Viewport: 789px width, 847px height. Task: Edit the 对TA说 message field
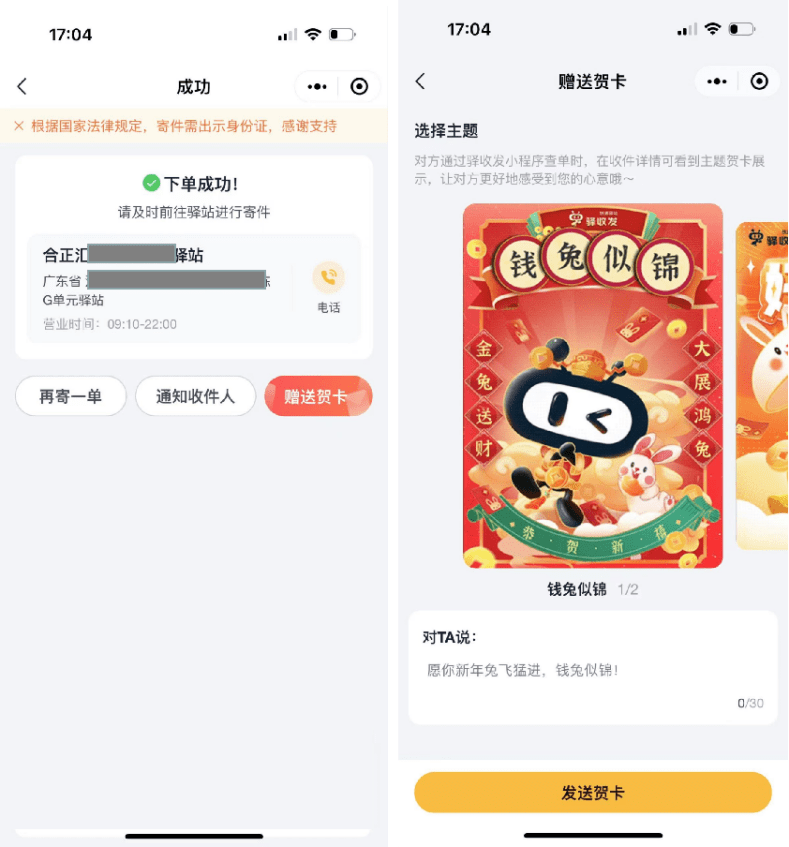[592, 670]
